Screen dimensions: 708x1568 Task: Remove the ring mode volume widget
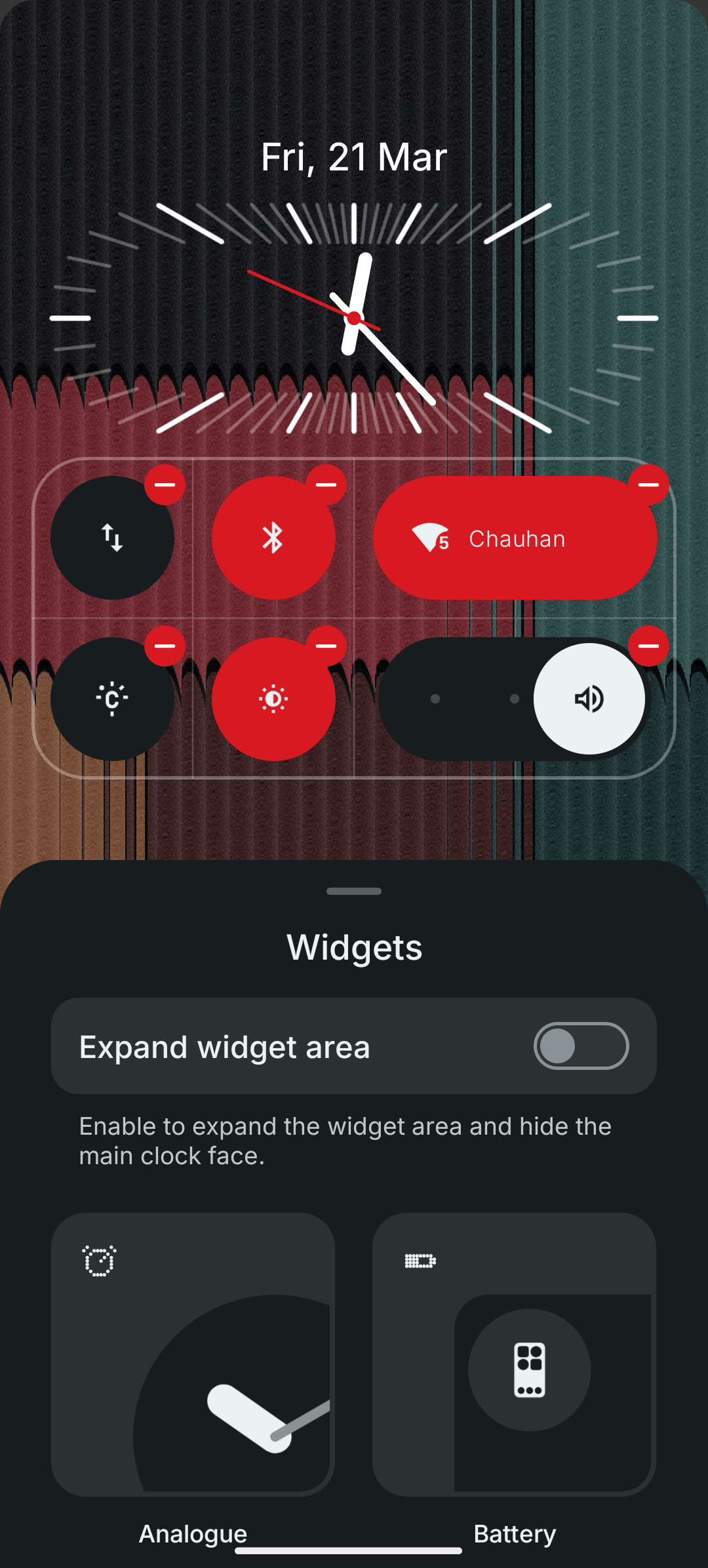[648, 646]
